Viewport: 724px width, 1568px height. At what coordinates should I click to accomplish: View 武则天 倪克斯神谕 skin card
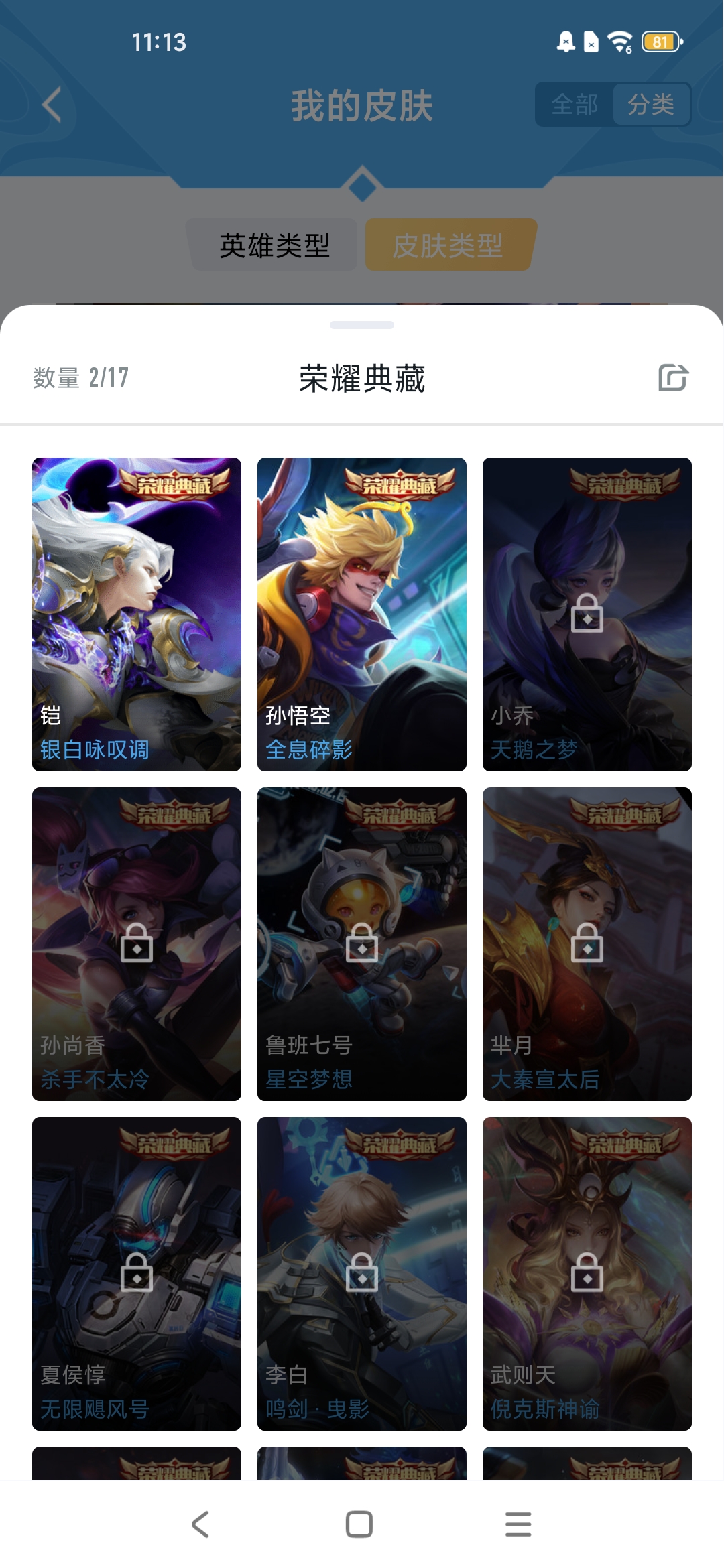coord(587,1273)
